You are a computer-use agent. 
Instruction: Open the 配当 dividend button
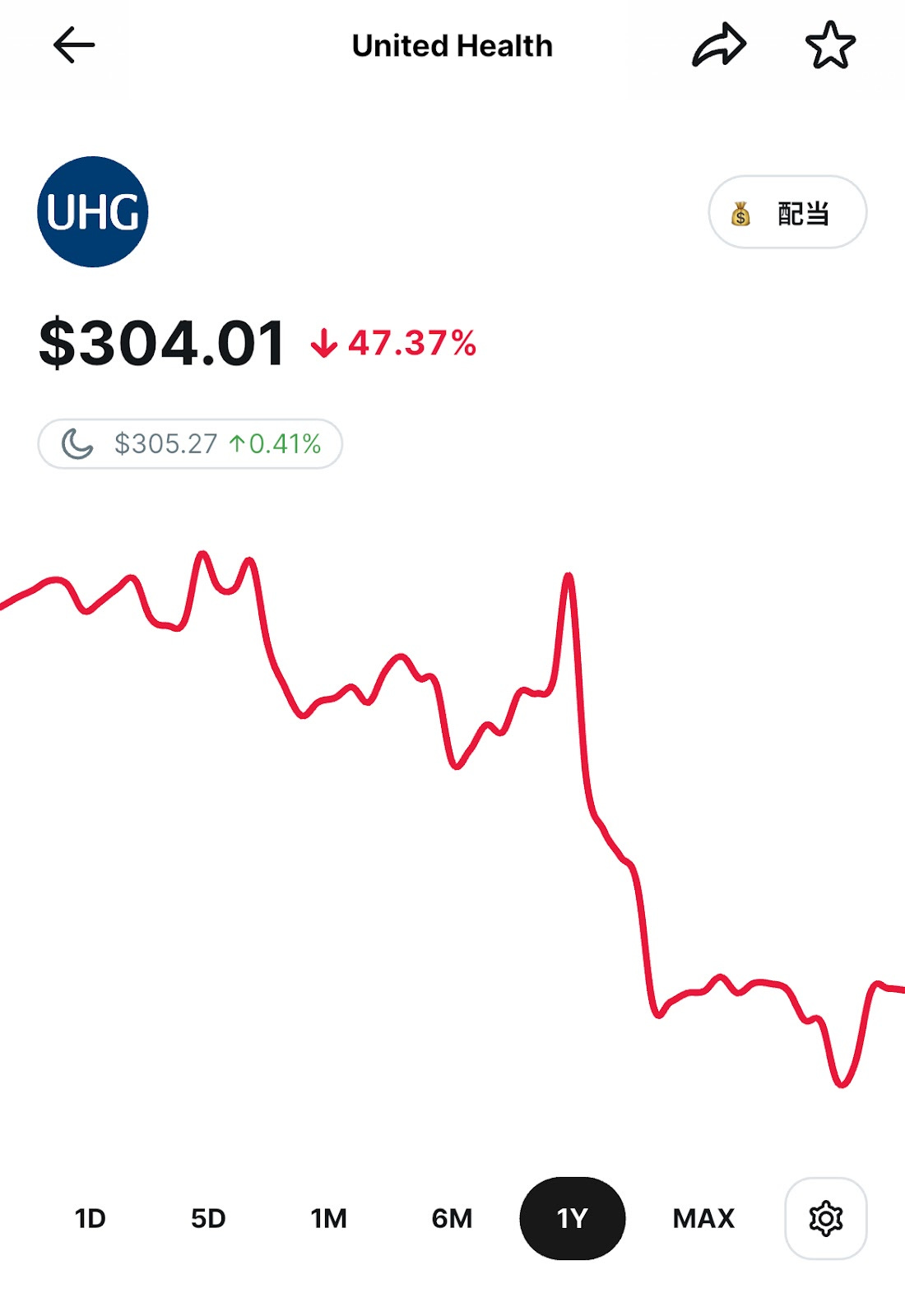pyautogui.click(x=787, y=212)
